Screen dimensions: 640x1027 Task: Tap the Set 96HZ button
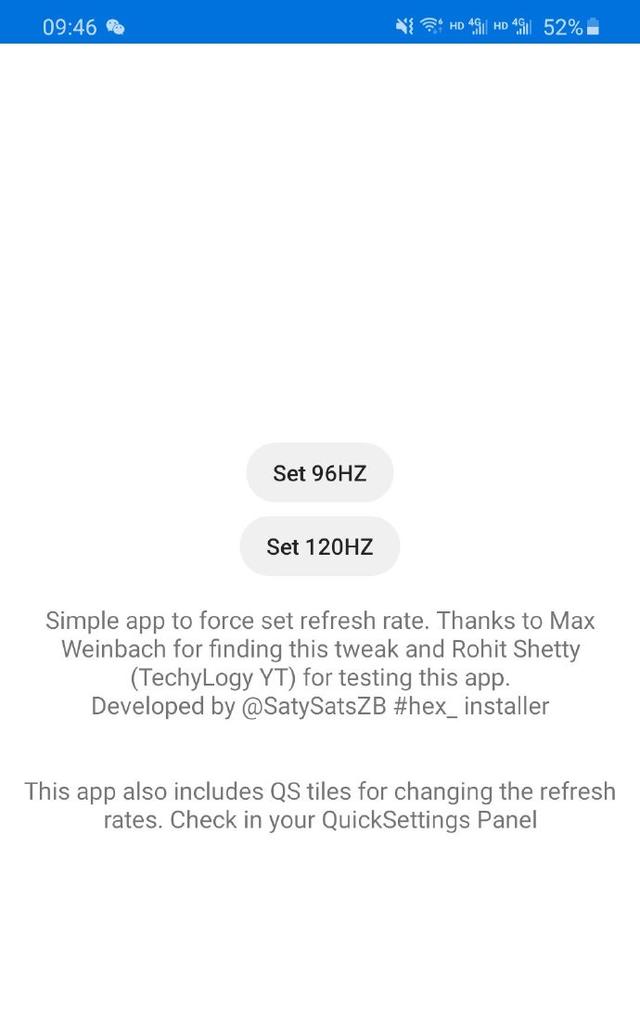[320, 473]
